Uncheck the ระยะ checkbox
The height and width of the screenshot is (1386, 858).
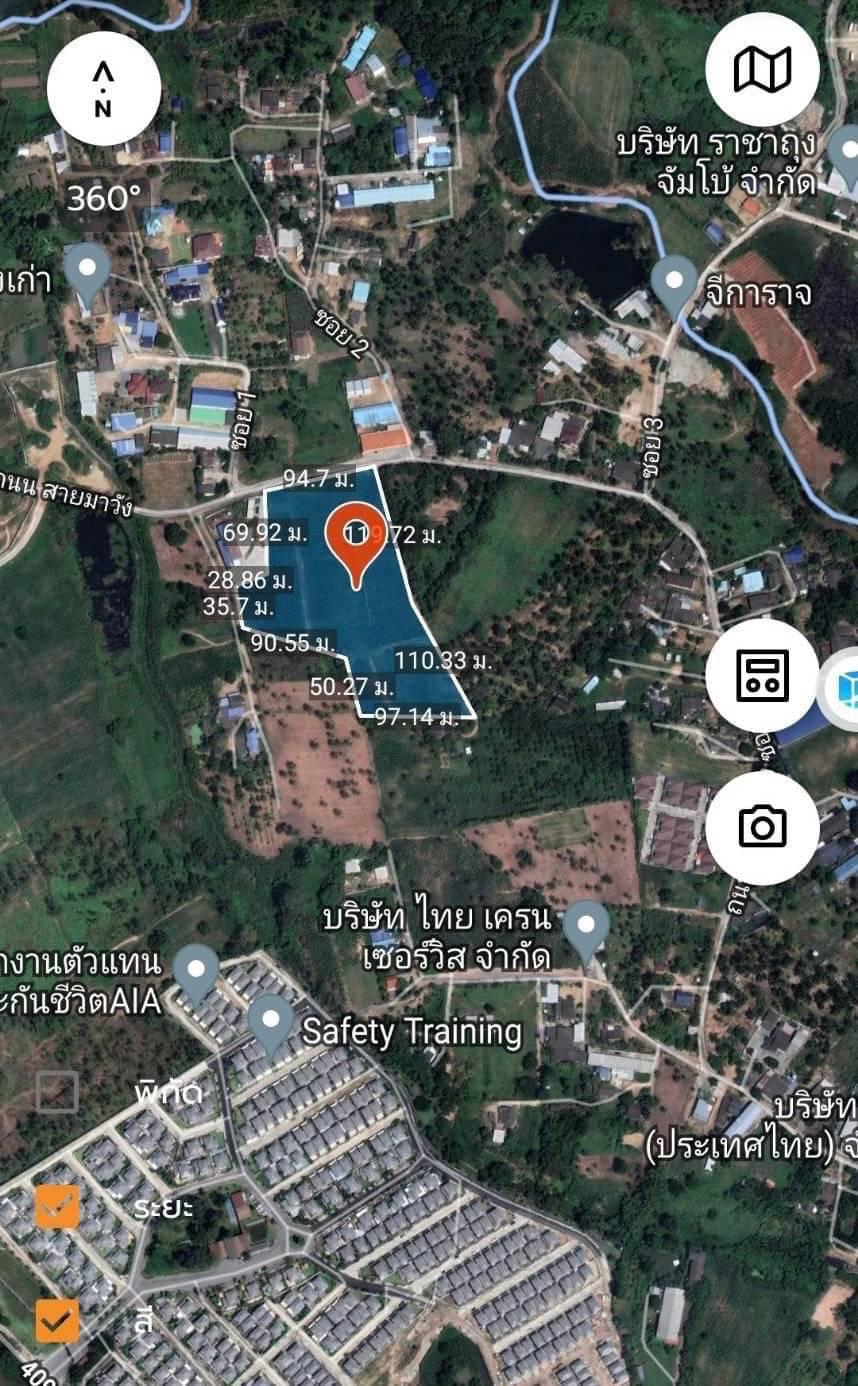[57, 1206]
